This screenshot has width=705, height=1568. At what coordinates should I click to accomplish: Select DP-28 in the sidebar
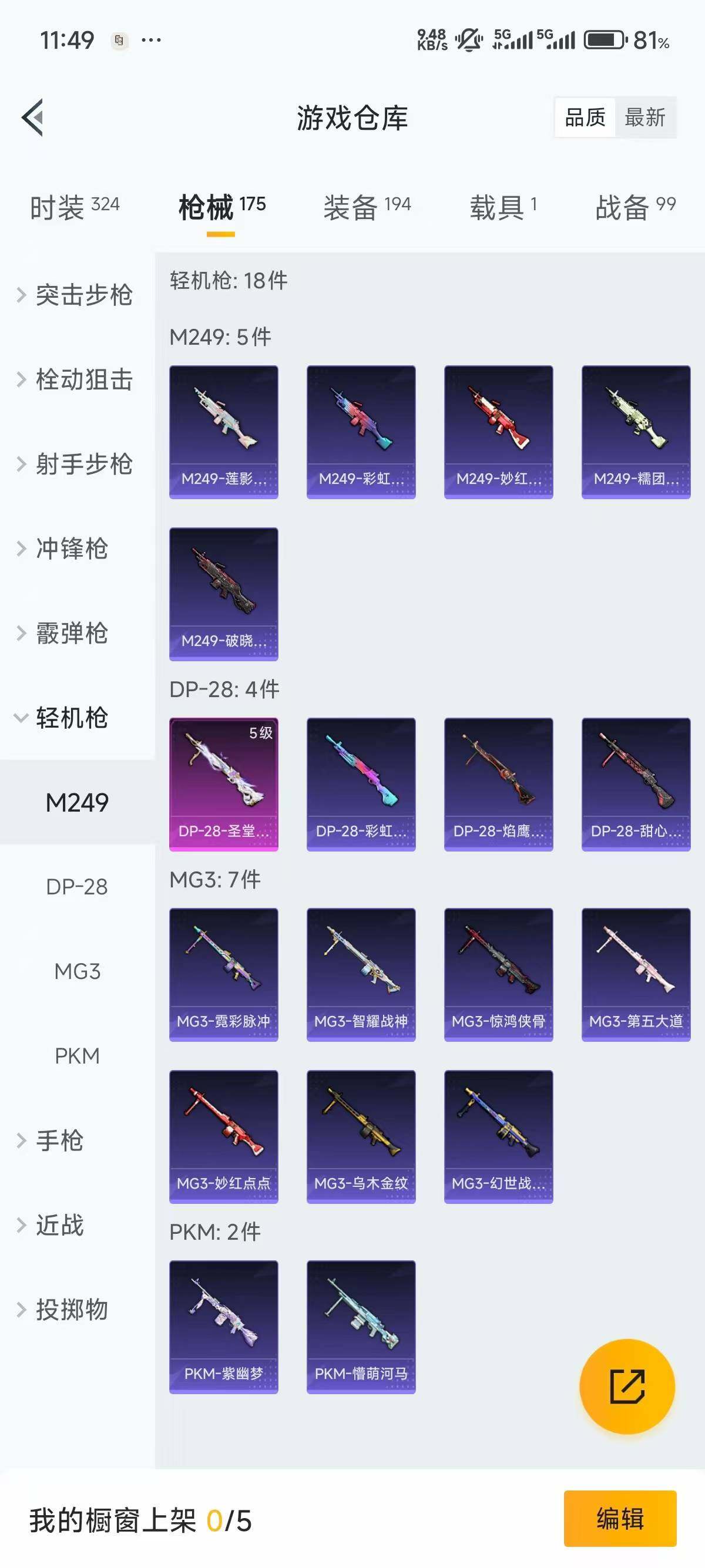click(x=78, y=887)
